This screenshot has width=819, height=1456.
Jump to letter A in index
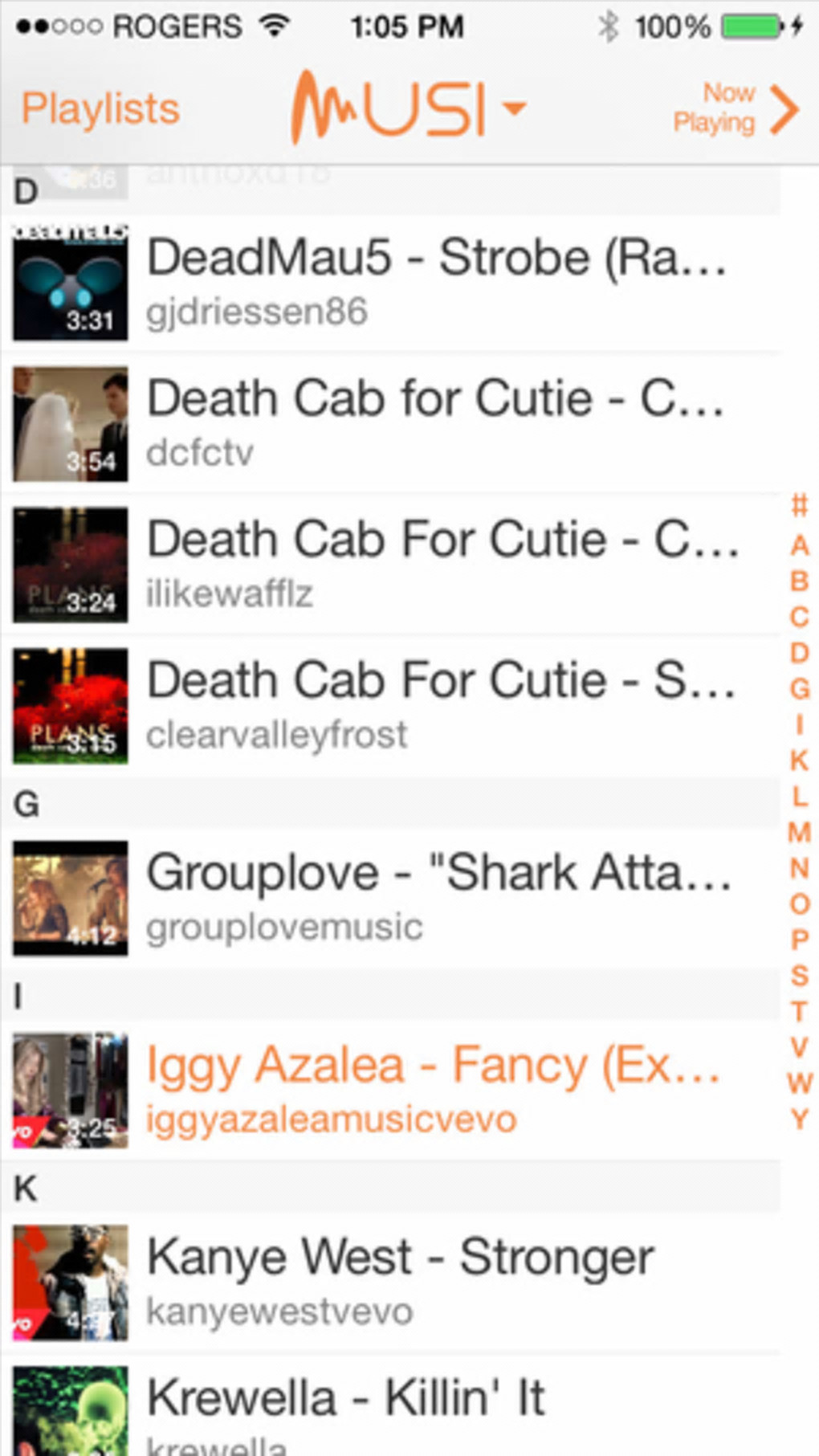click(799, 545)
